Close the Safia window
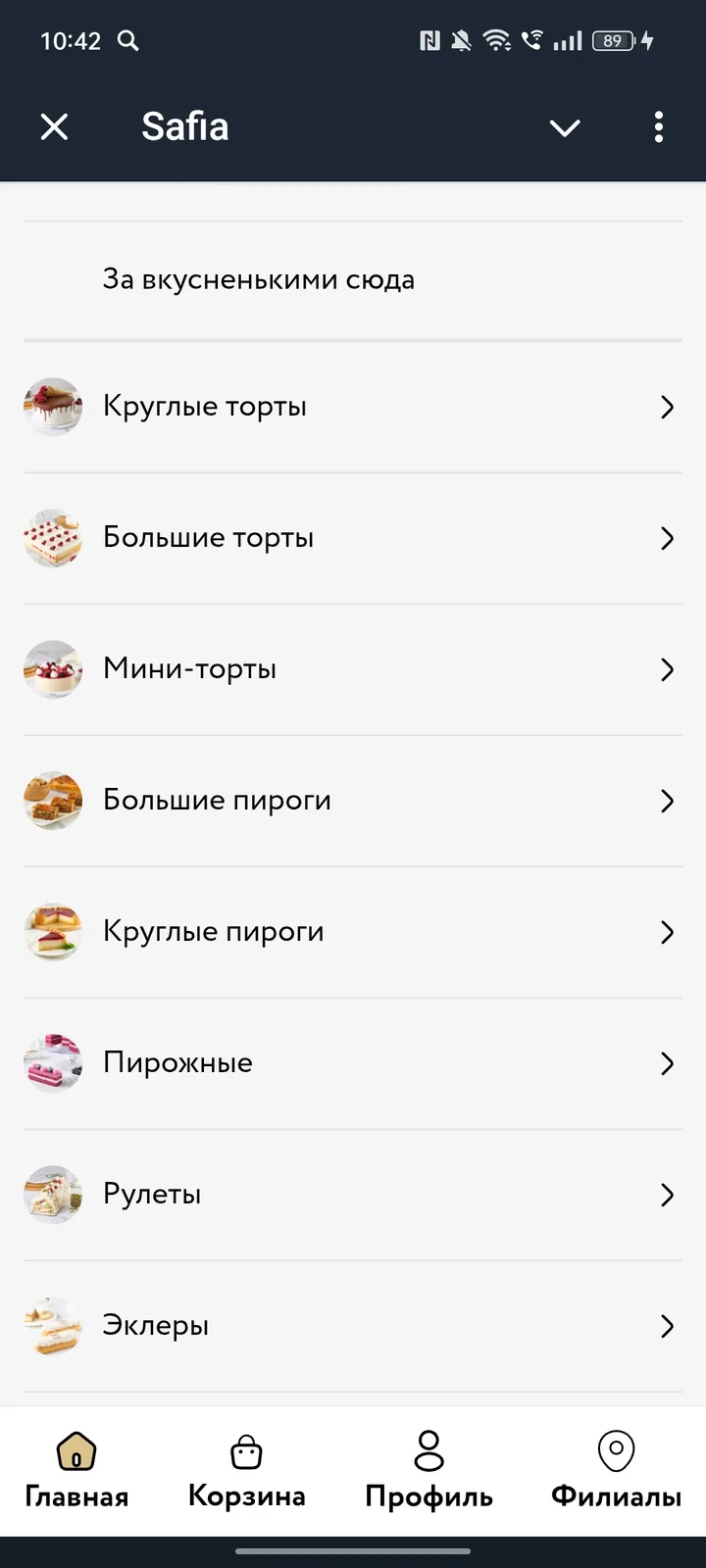Image resolution: width=706 pixels, height=1568 pixels. tap(55, 126)
